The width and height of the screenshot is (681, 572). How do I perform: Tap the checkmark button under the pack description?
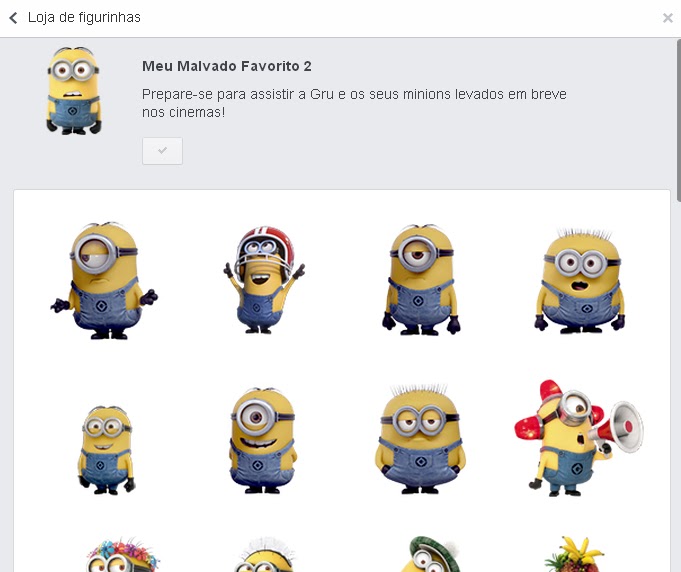pos(162,151)
